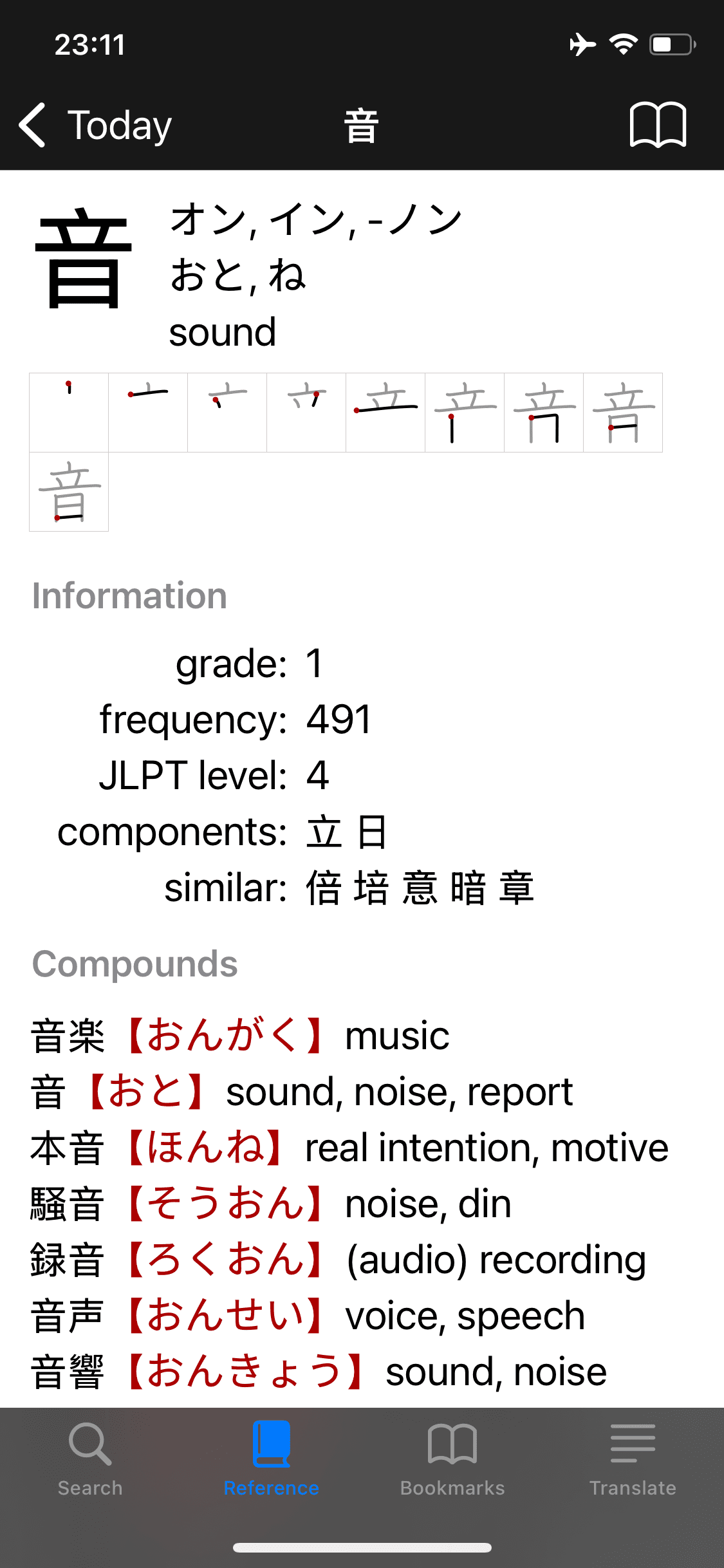
Task: Open similar kanji 暗
Action: (469, 888)
